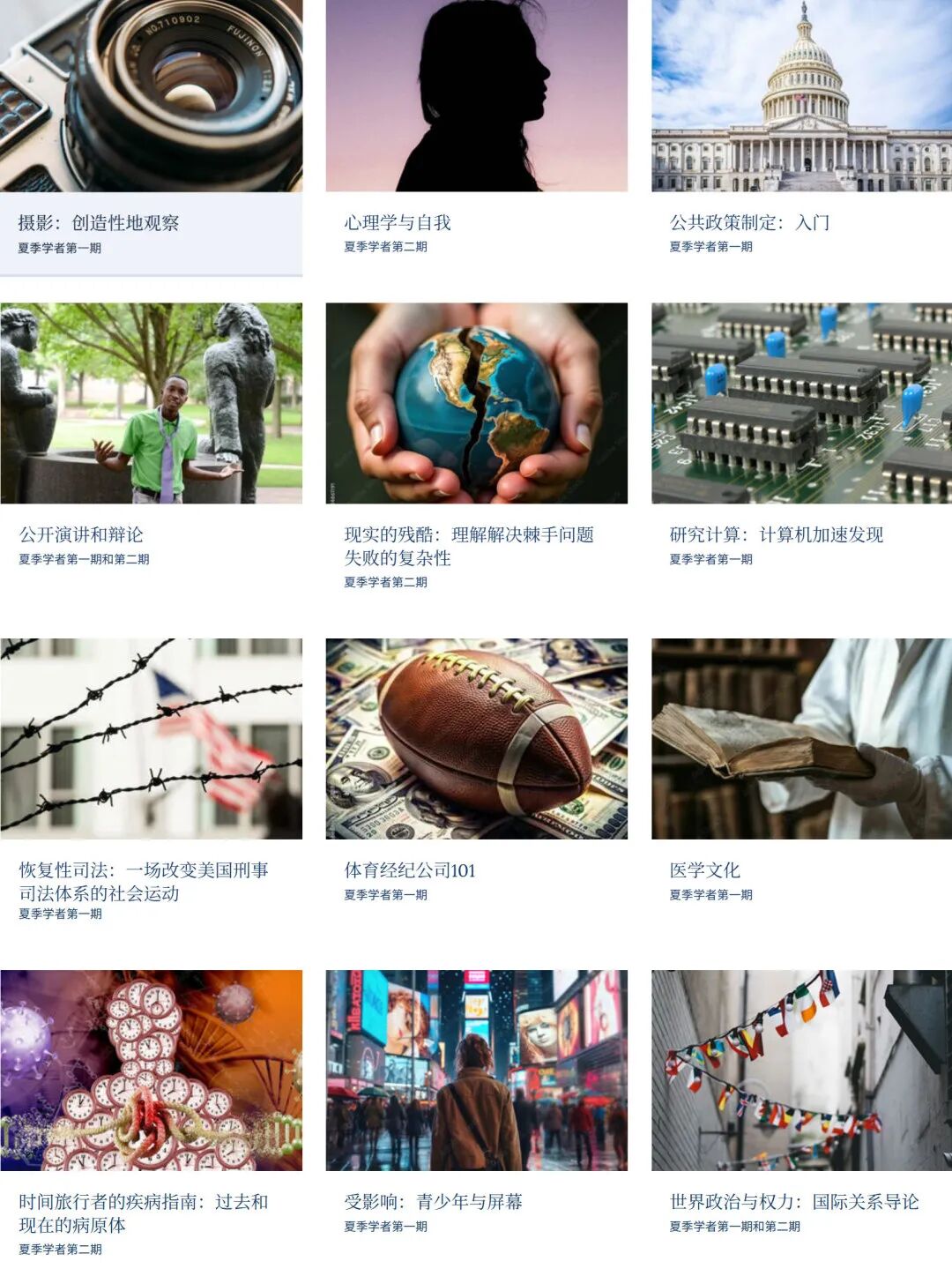View the 公共政策制定：入门 course
This screenshot has height=1276, width=952.
tap(749, 223)
